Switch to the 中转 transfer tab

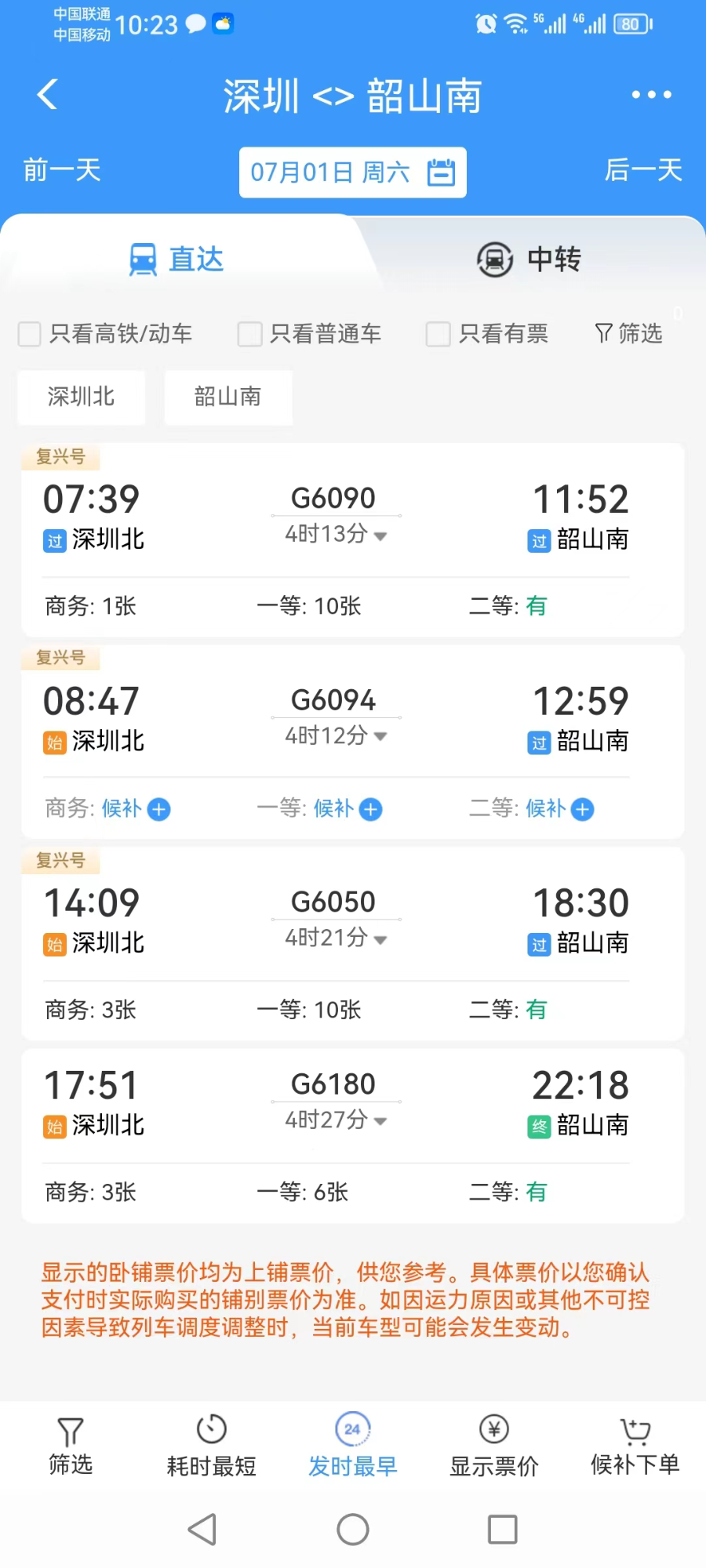tap(529, 259)
